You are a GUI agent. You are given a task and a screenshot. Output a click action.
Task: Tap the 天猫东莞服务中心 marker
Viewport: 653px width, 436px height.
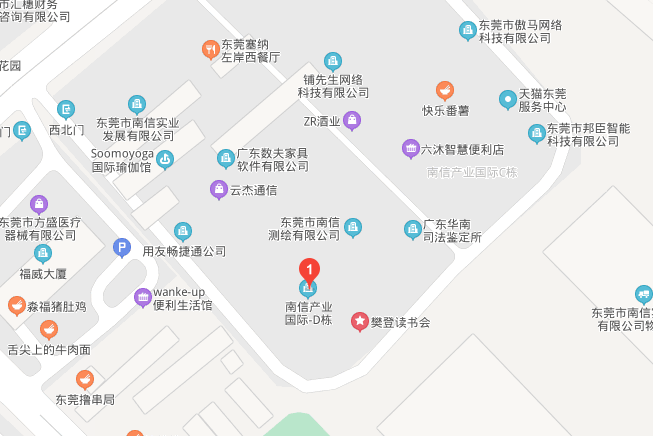click(509, 99)
